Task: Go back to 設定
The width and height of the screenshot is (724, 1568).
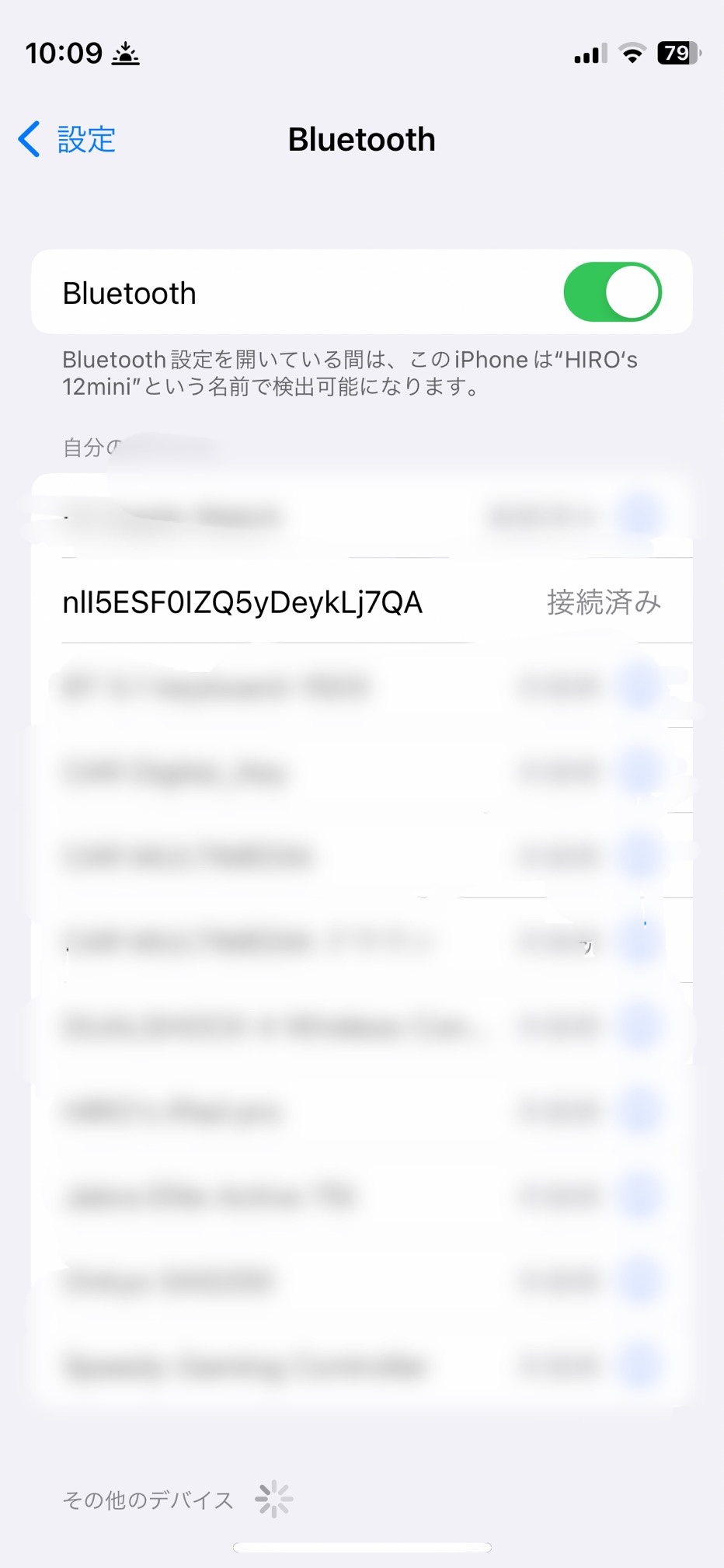Action: tap(68, 140)
